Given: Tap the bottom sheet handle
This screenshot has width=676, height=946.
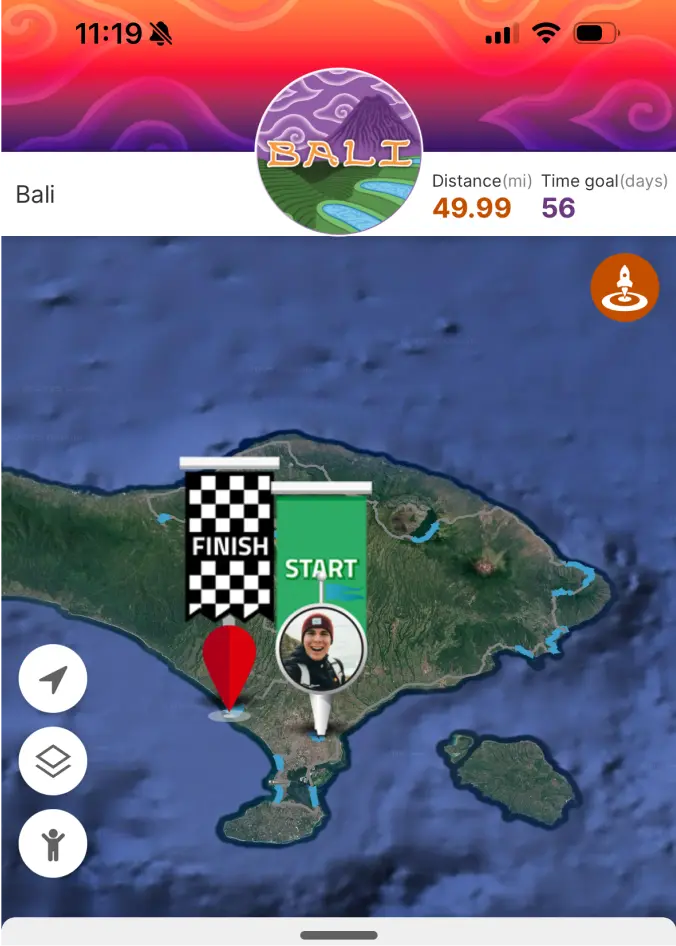Looking at the screenshot, I should point(338,935).
